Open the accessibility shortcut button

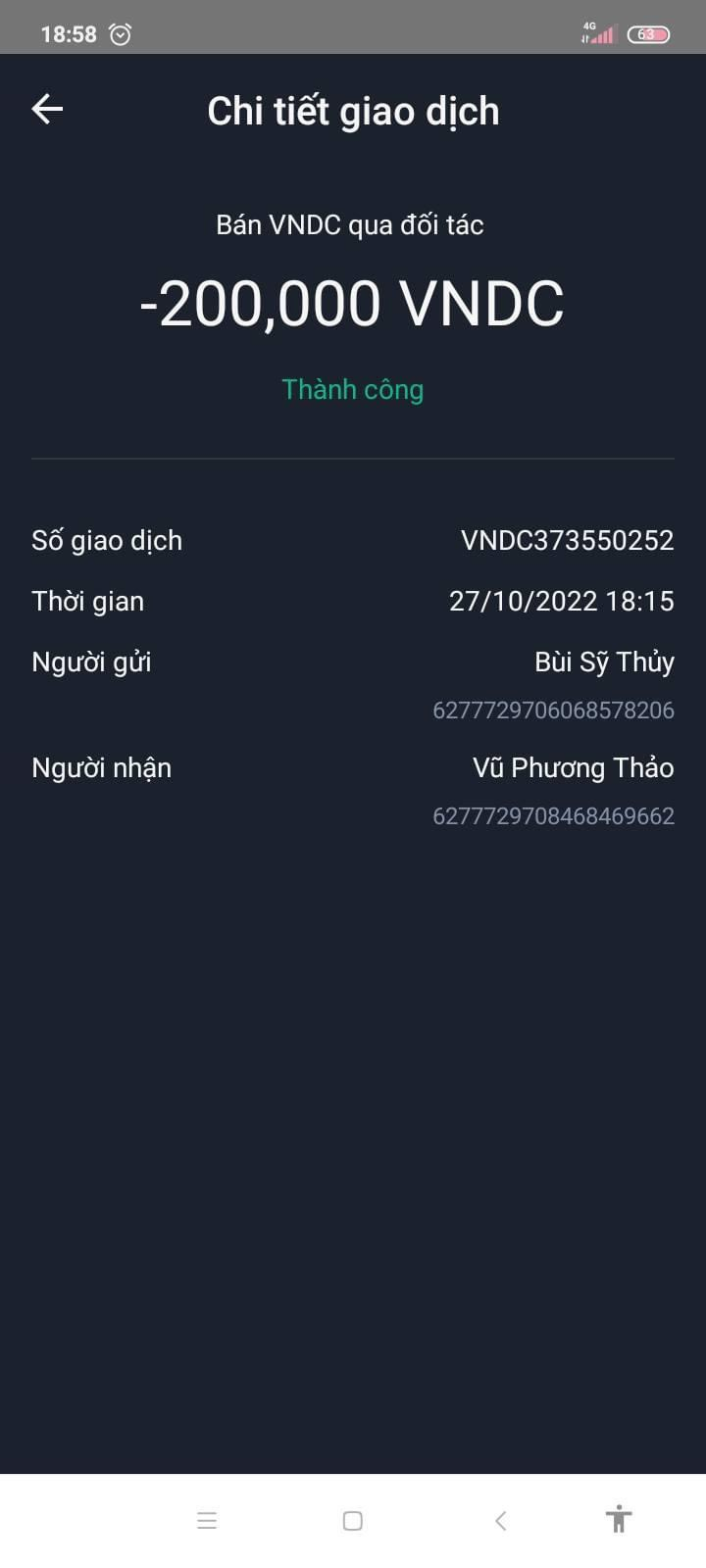[618, 1519]
